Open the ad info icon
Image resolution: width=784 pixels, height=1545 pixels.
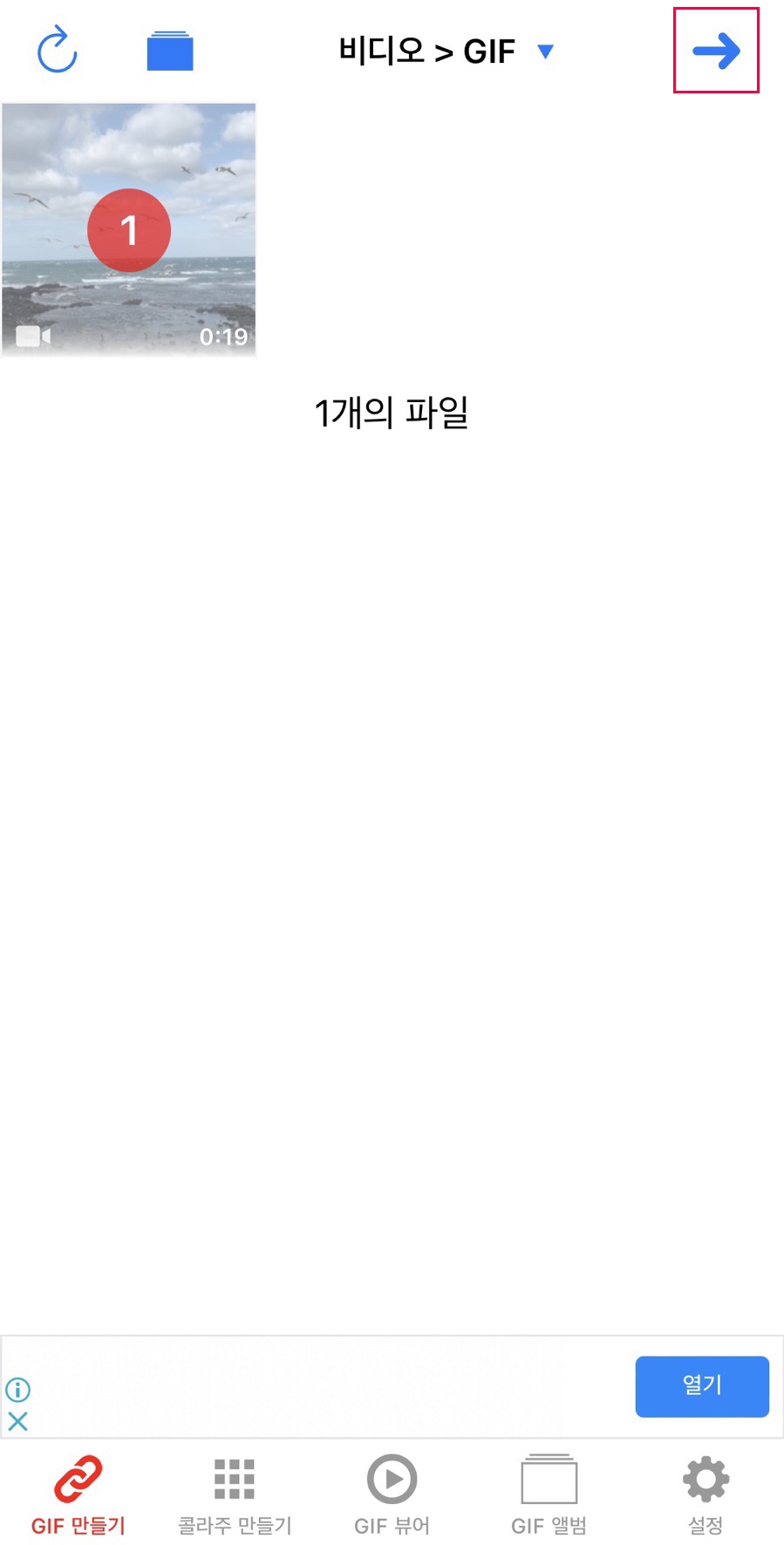click(18, 1389)
